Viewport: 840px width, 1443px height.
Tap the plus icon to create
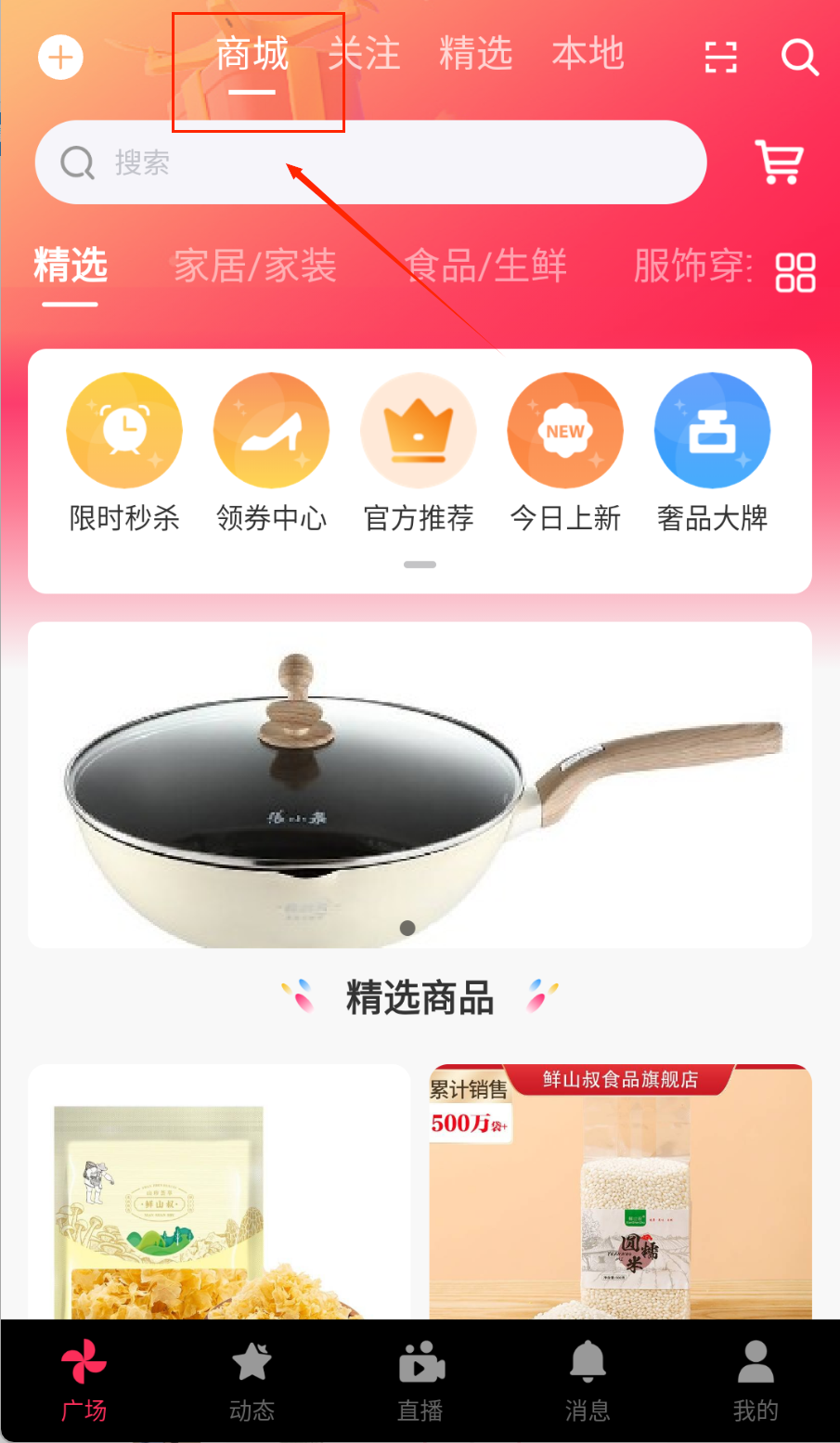point(60,58)
